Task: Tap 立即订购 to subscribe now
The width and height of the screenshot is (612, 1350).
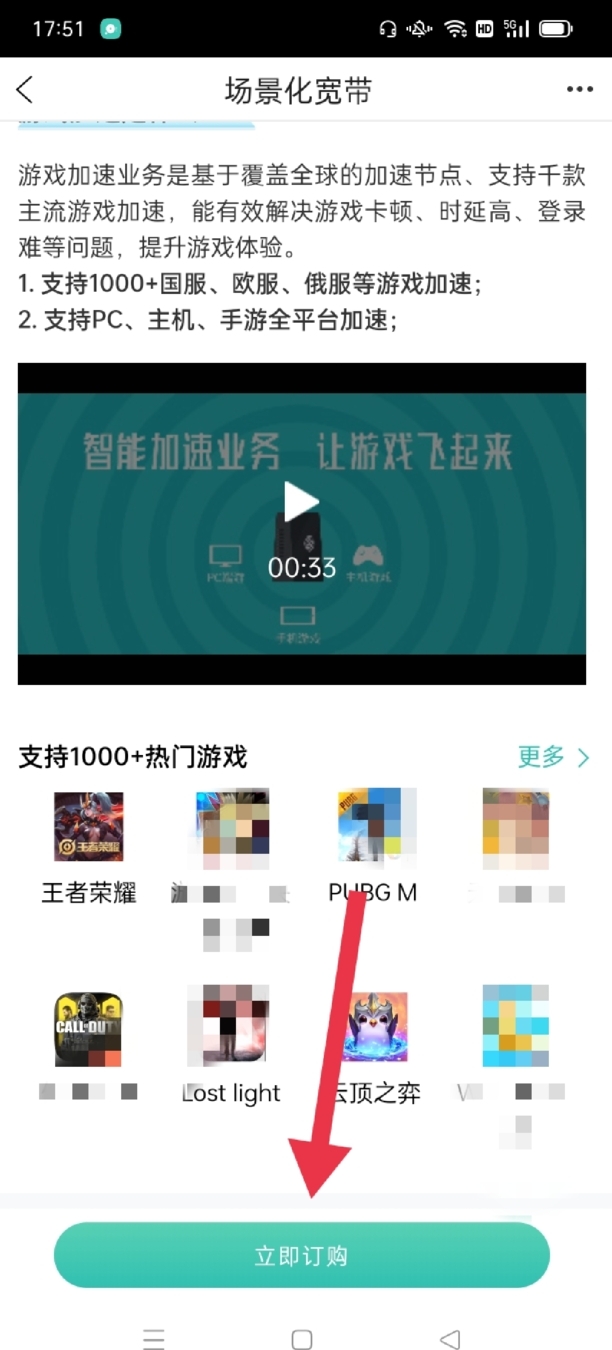Action: pyautogui.click(x=301, y=1256)
